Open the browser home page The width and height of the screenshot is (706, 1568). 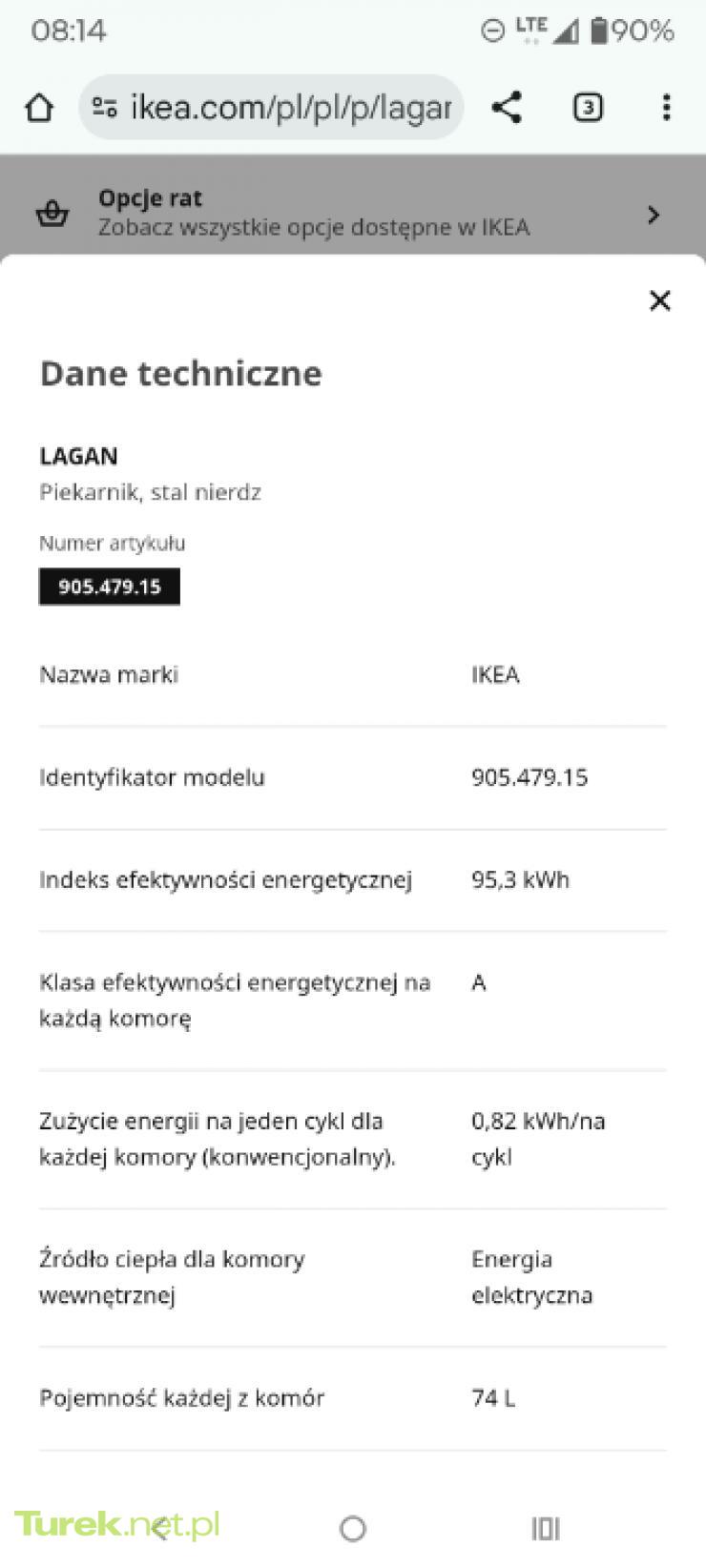pyautogui.click(x=39, y=108)
